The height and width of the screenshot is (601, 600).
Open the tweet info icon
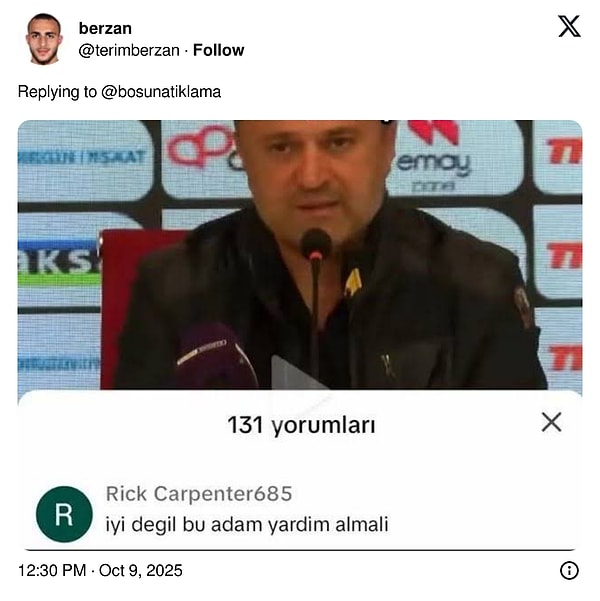tap(569, 571)
